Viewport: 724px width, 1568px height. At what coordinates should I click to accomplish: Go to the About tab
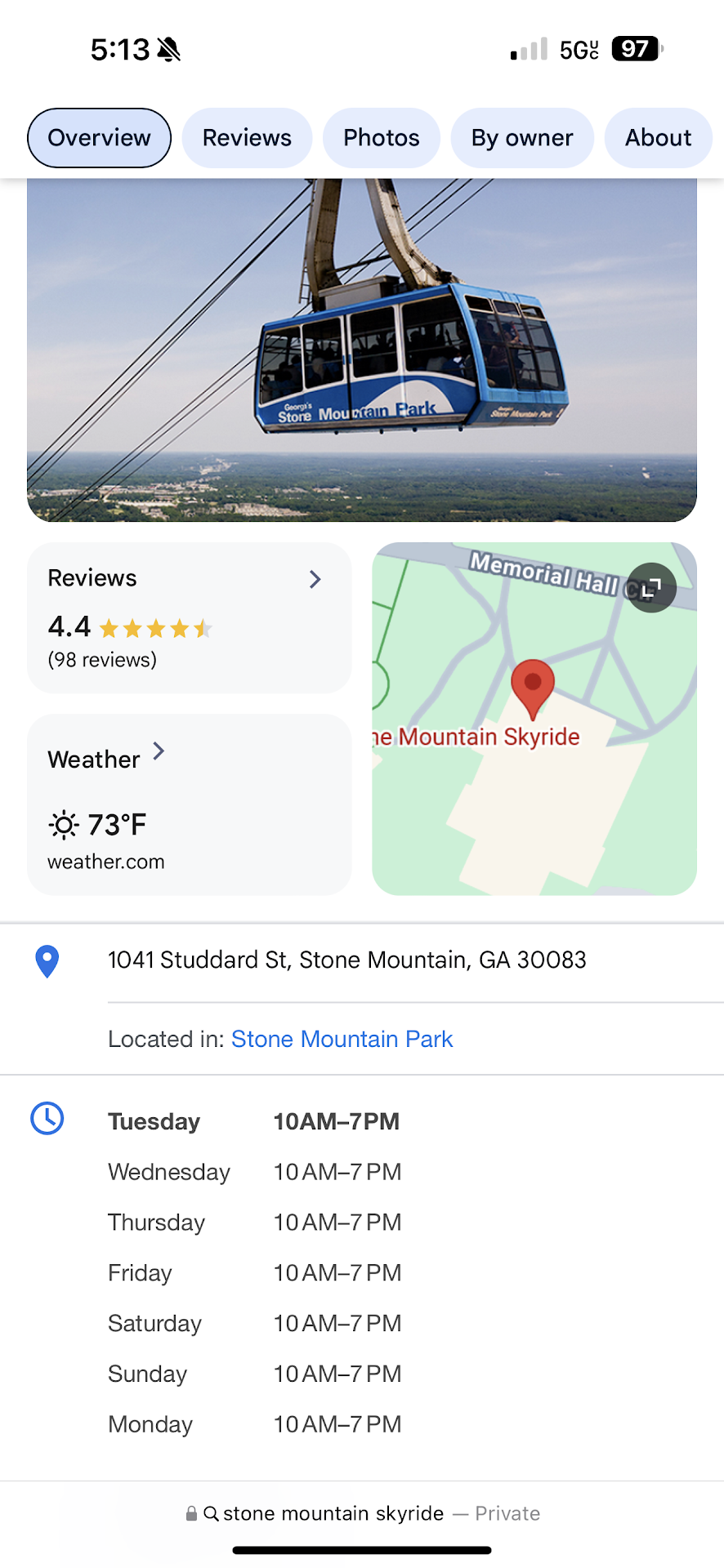point(658,138)
